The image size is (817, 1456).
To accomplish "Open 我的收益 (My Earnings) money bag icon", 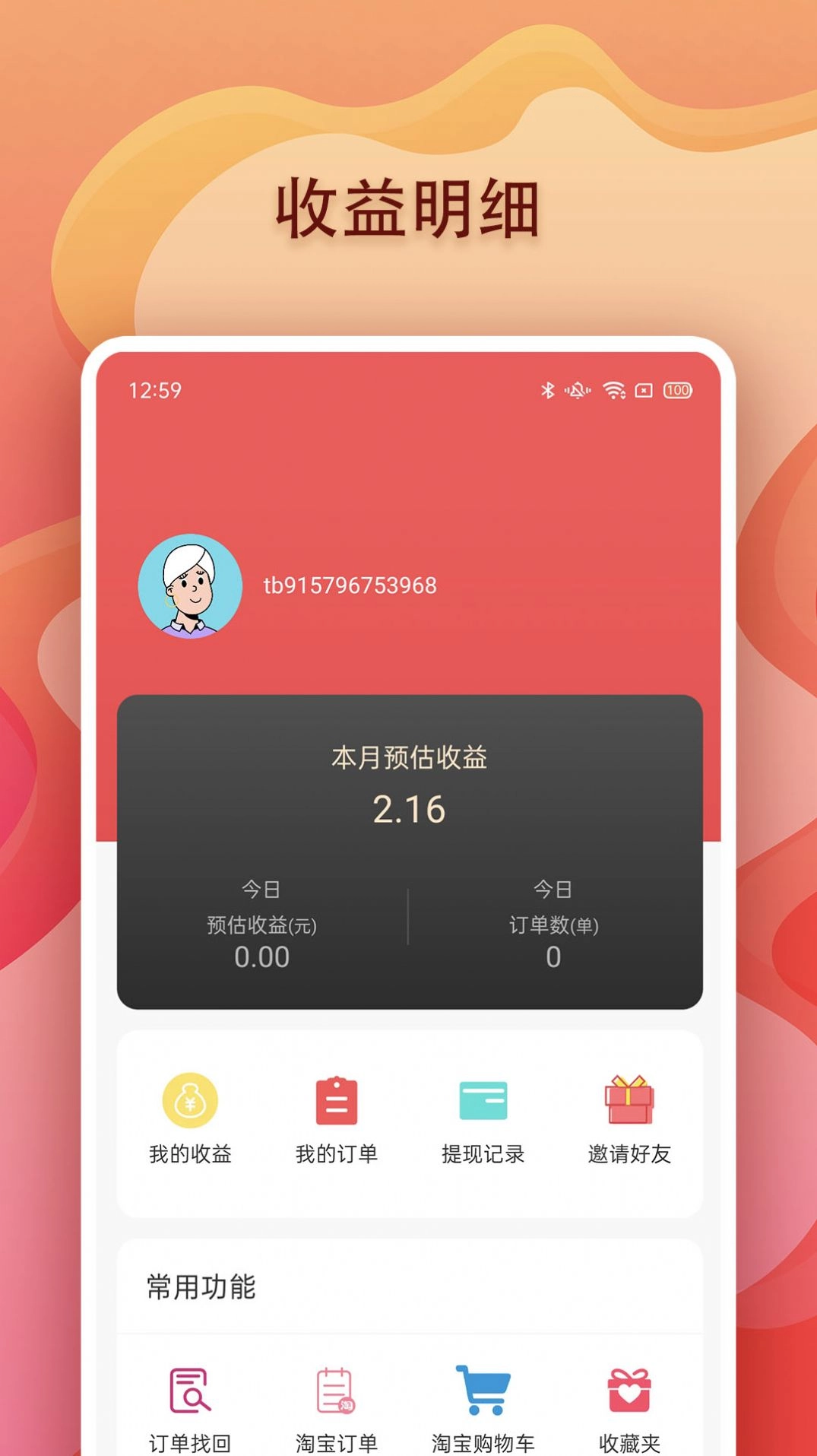I will [191, 1102].
